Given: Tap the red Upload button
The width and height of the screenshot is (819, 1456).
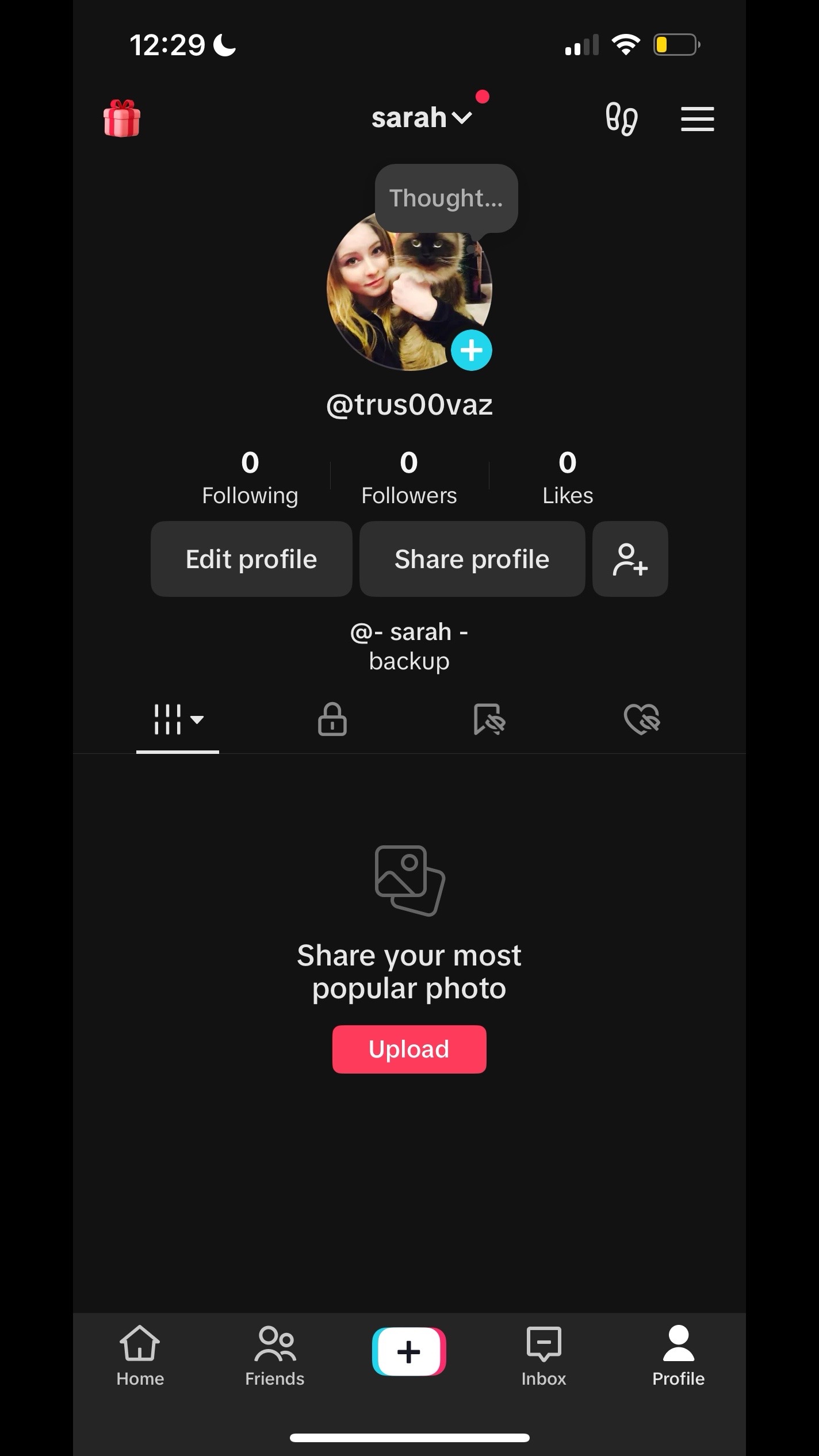Looking at the screenshot, I should [x=409, y=1049].
